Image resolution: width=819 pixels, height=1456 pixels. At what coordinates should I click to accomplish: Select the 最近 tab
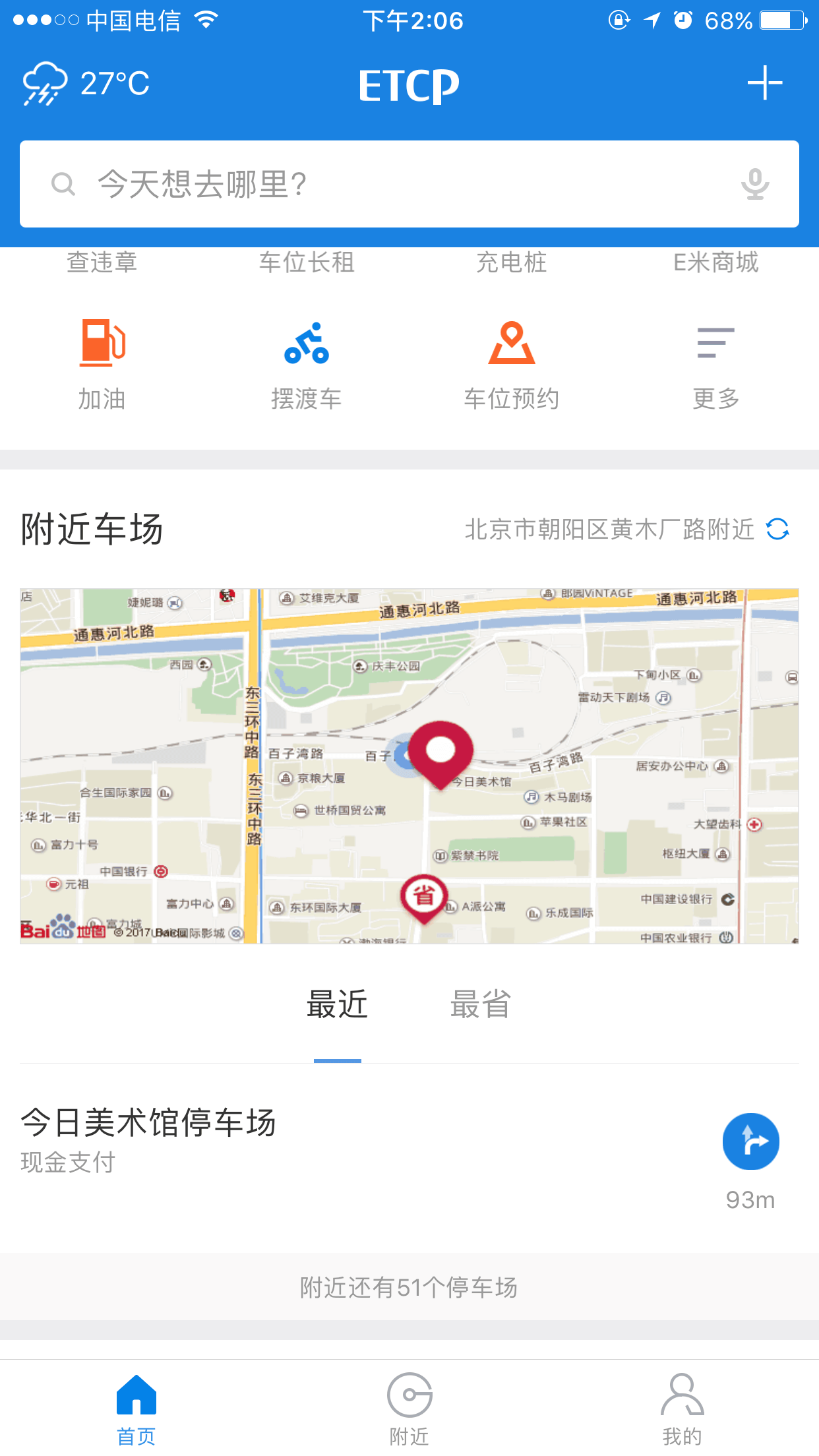[x=337, y=1005]
